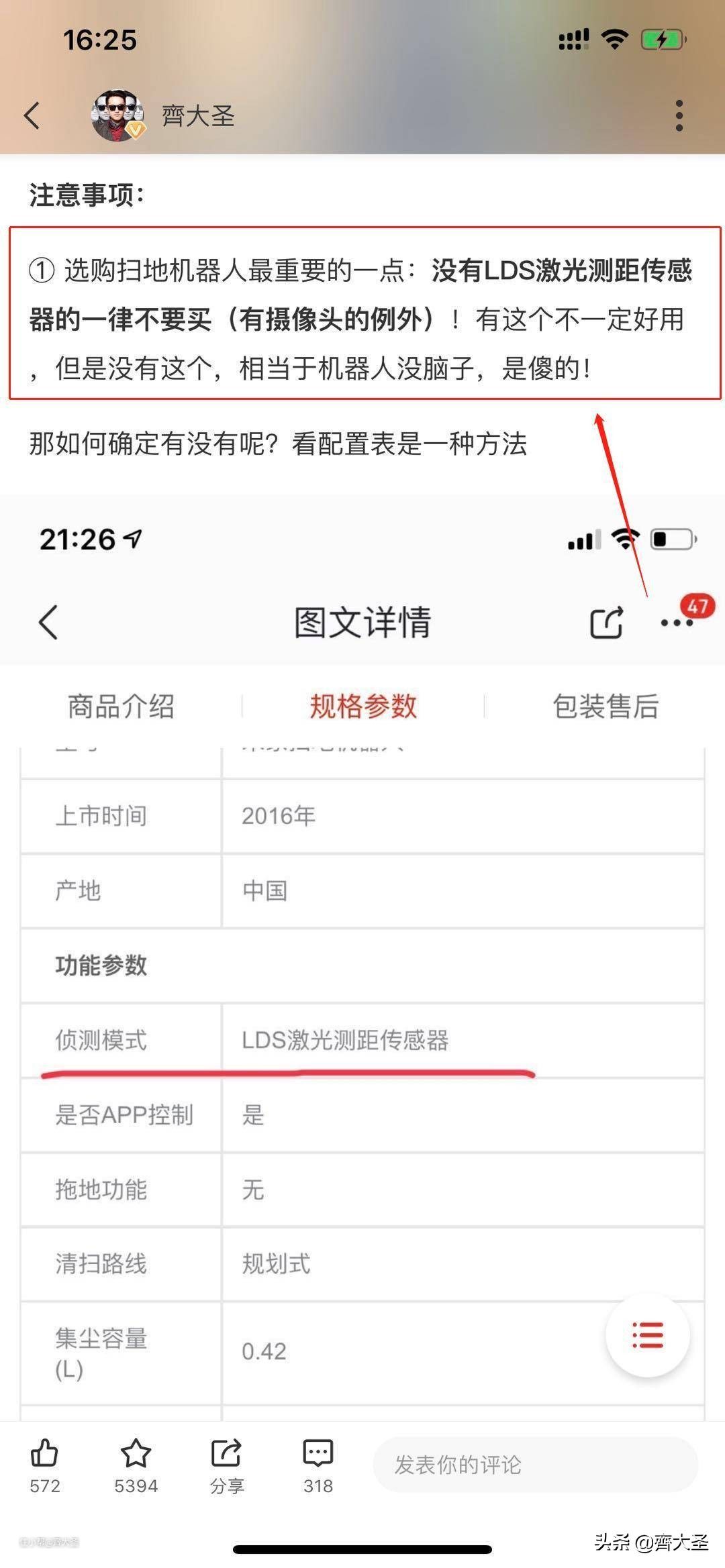Screen dimensions: 725x1568
Task: Open the three-dot overflow menu
Action: (x=679, y=115)
